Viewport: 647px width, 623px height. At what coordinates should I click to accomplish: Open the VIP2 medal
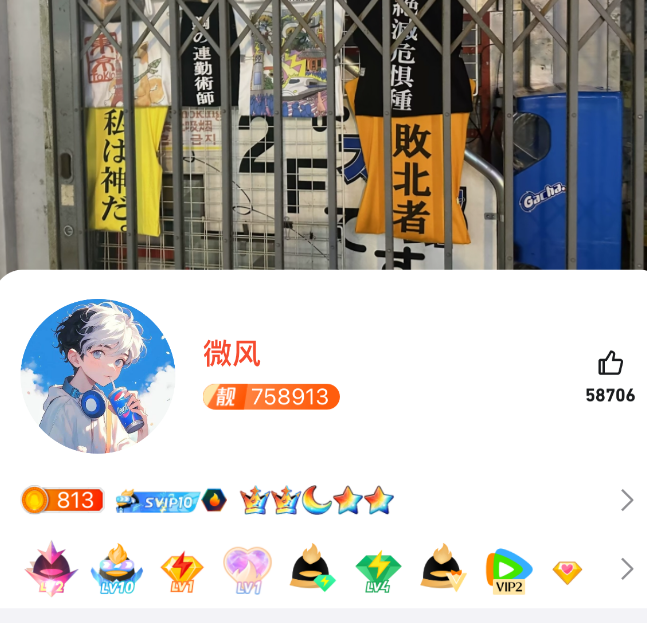508,571
